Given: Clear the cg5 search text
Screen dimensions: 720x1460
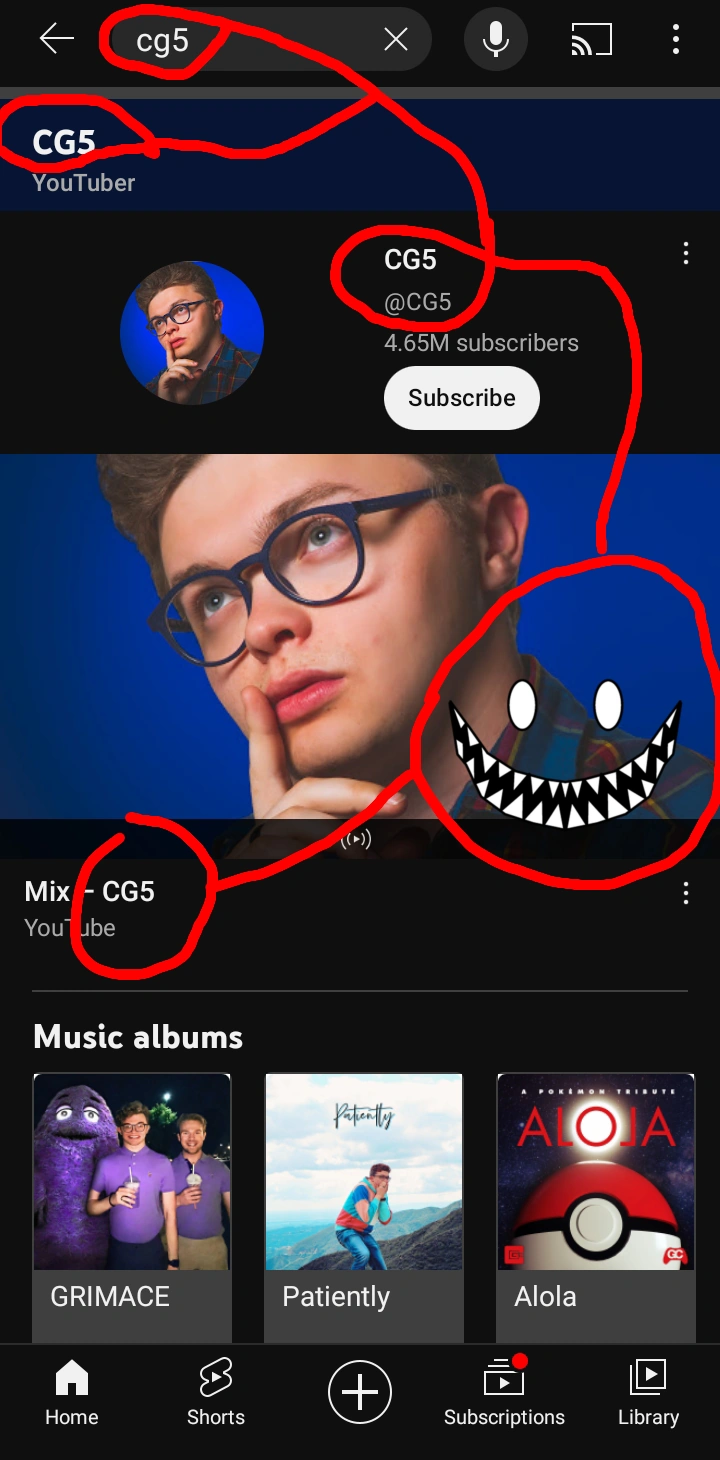Looking at the screenshot, I should click(x=396, y=39).
